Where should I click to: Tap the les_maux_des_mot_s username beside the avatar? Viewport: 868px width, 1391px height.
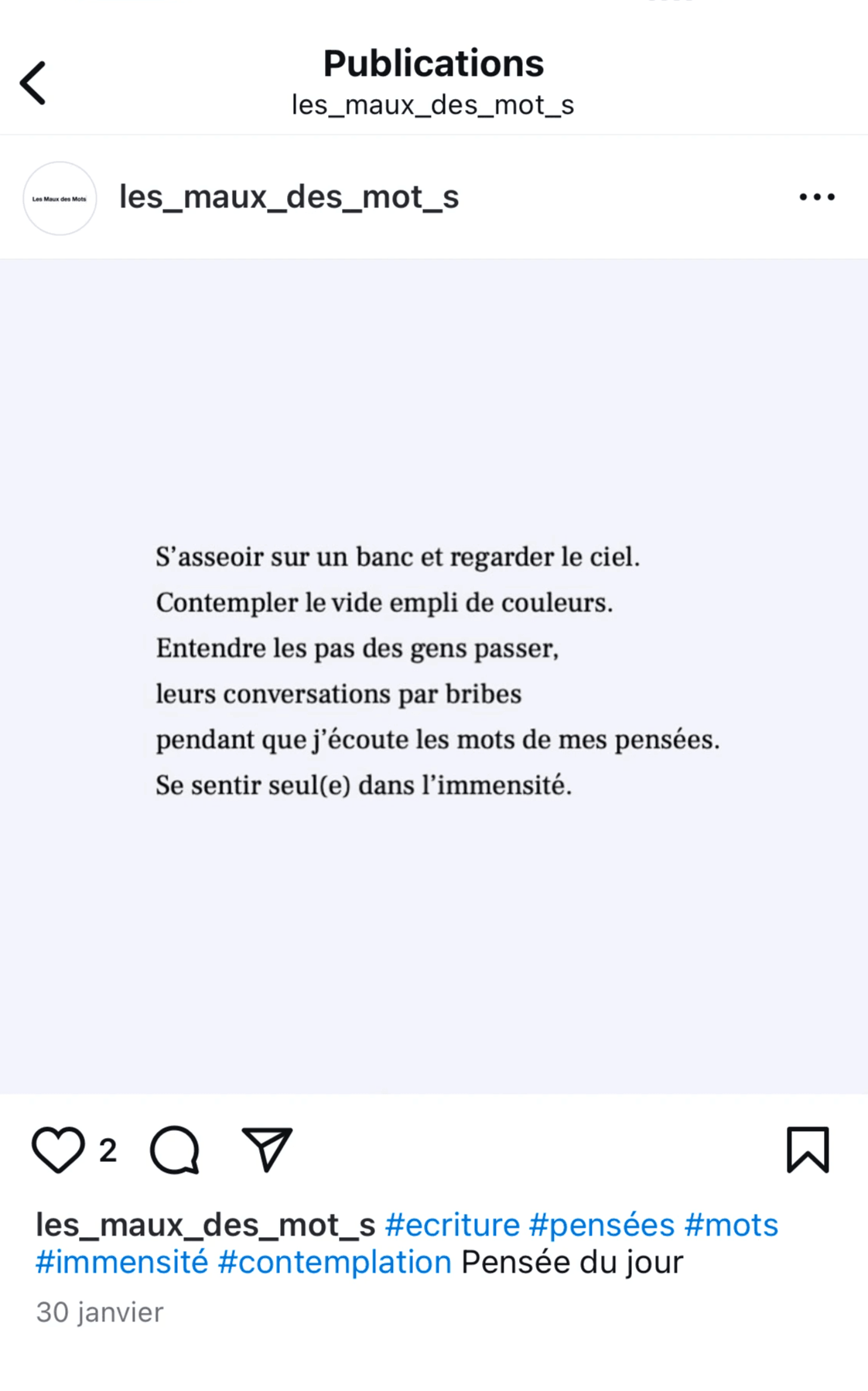click(x=289, y=197)
